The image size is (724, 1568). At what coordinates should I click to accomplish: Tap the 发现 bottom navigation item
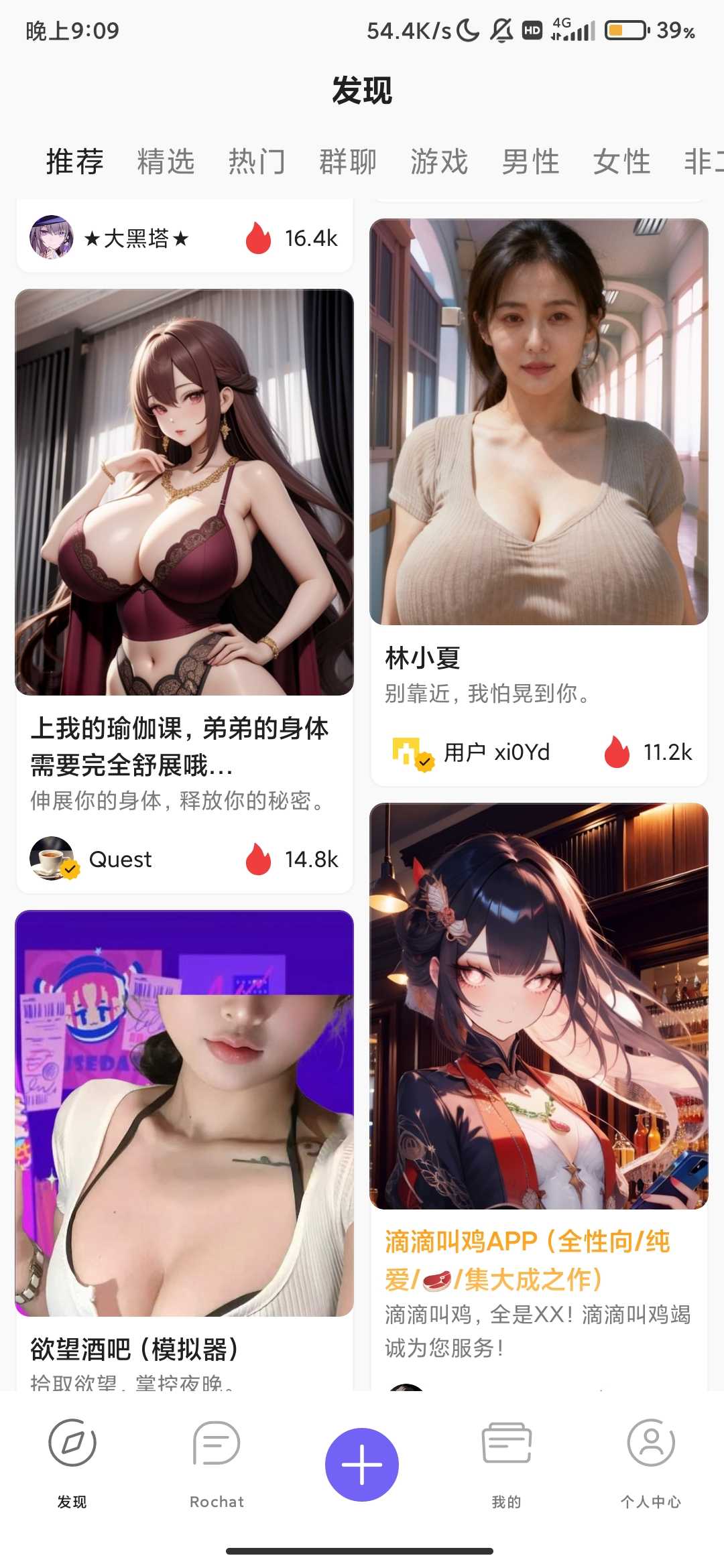click(72, 1464)
